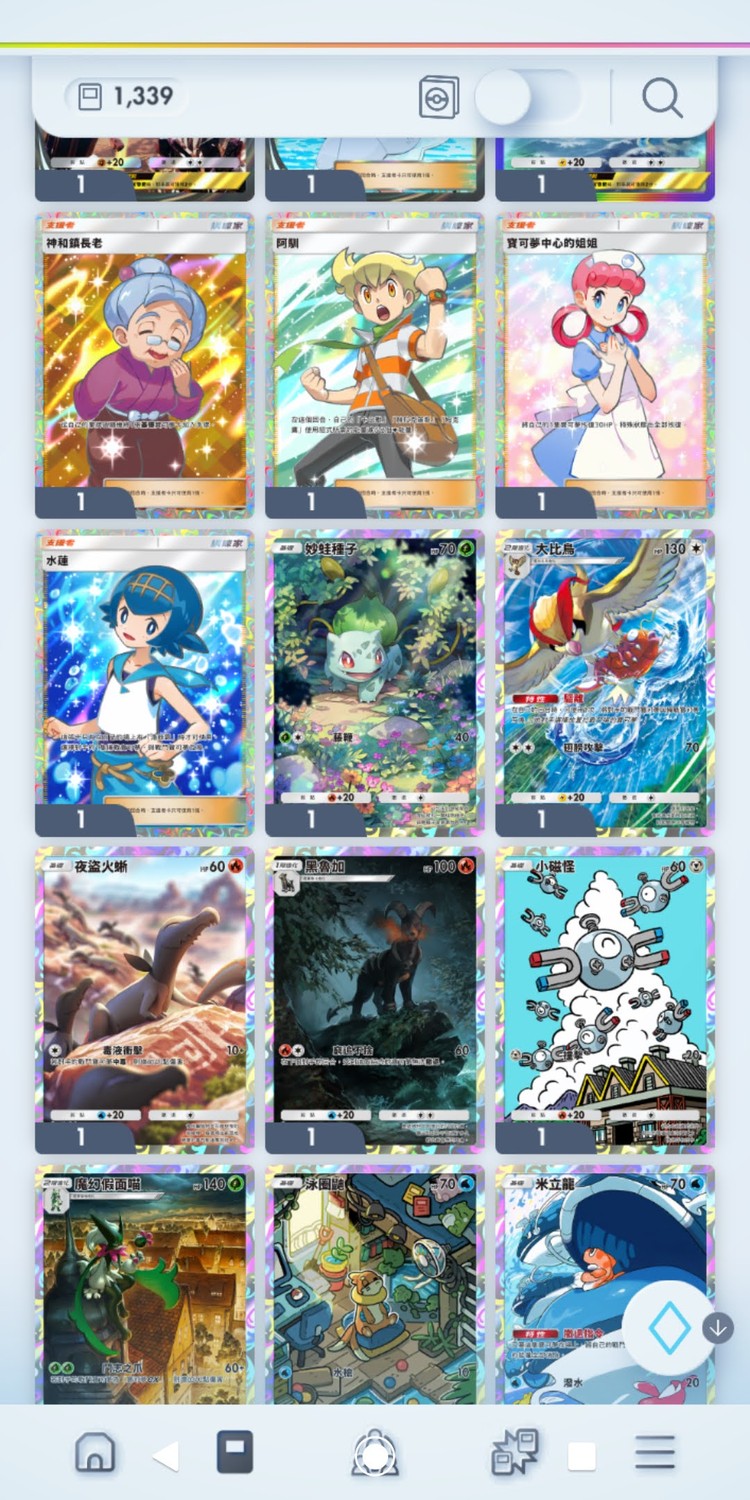Open the 寶可夢中心的姐姐 card

click(604, 365)
